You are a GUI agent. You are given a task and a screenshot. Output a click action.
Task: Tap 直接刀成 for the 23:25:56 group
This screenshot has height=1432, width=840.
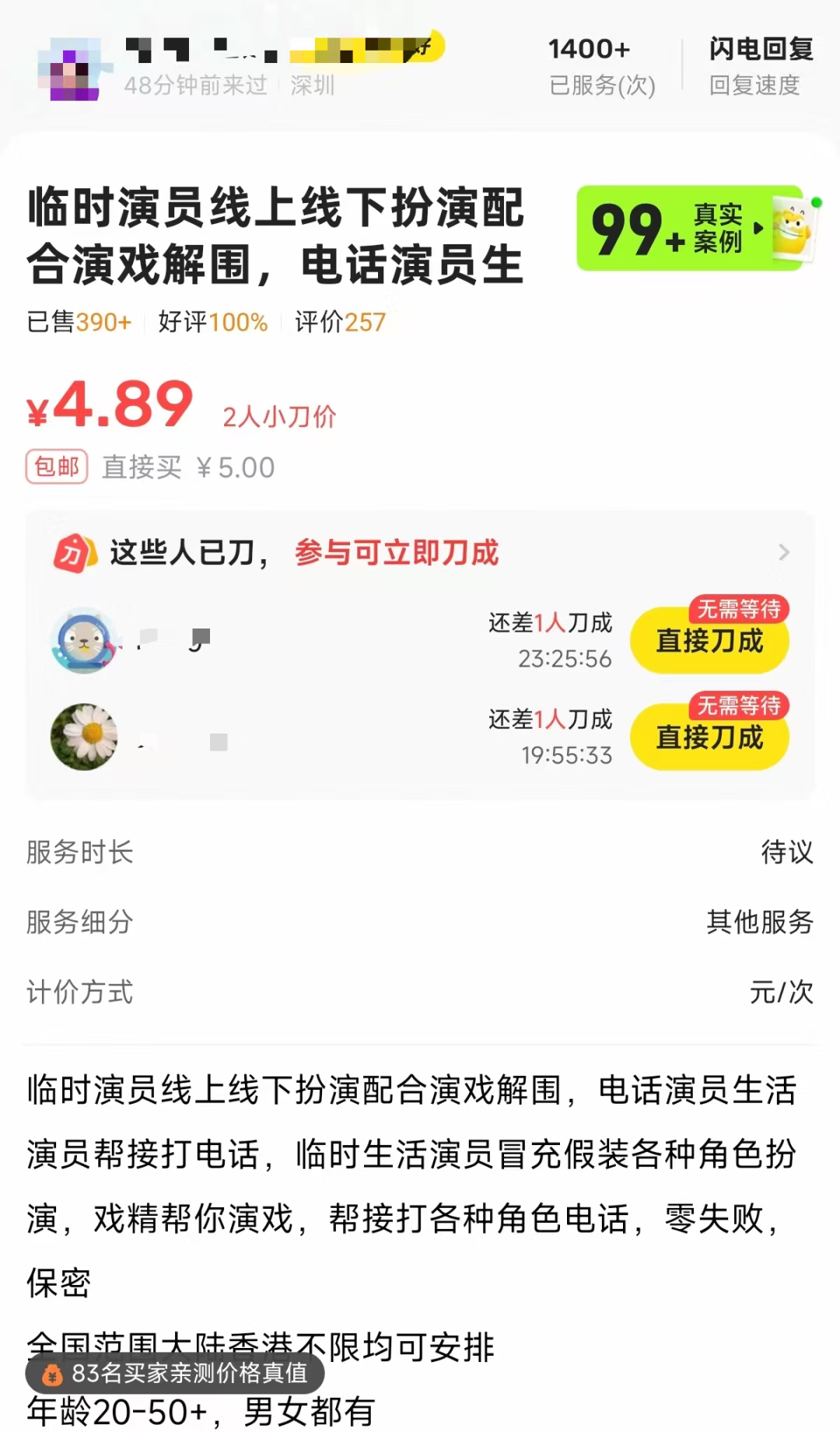pos(709,641)
